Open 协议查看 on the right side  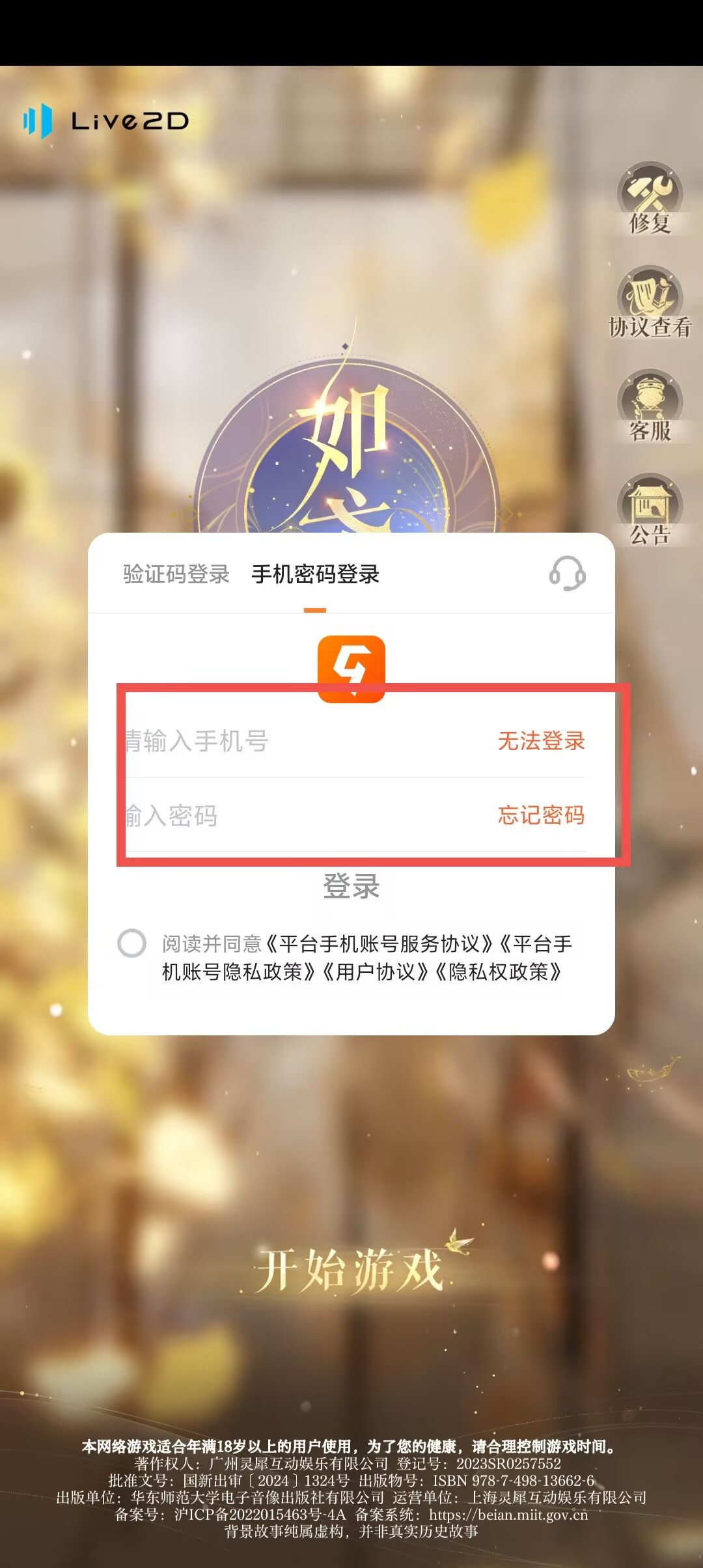point(650,302)
